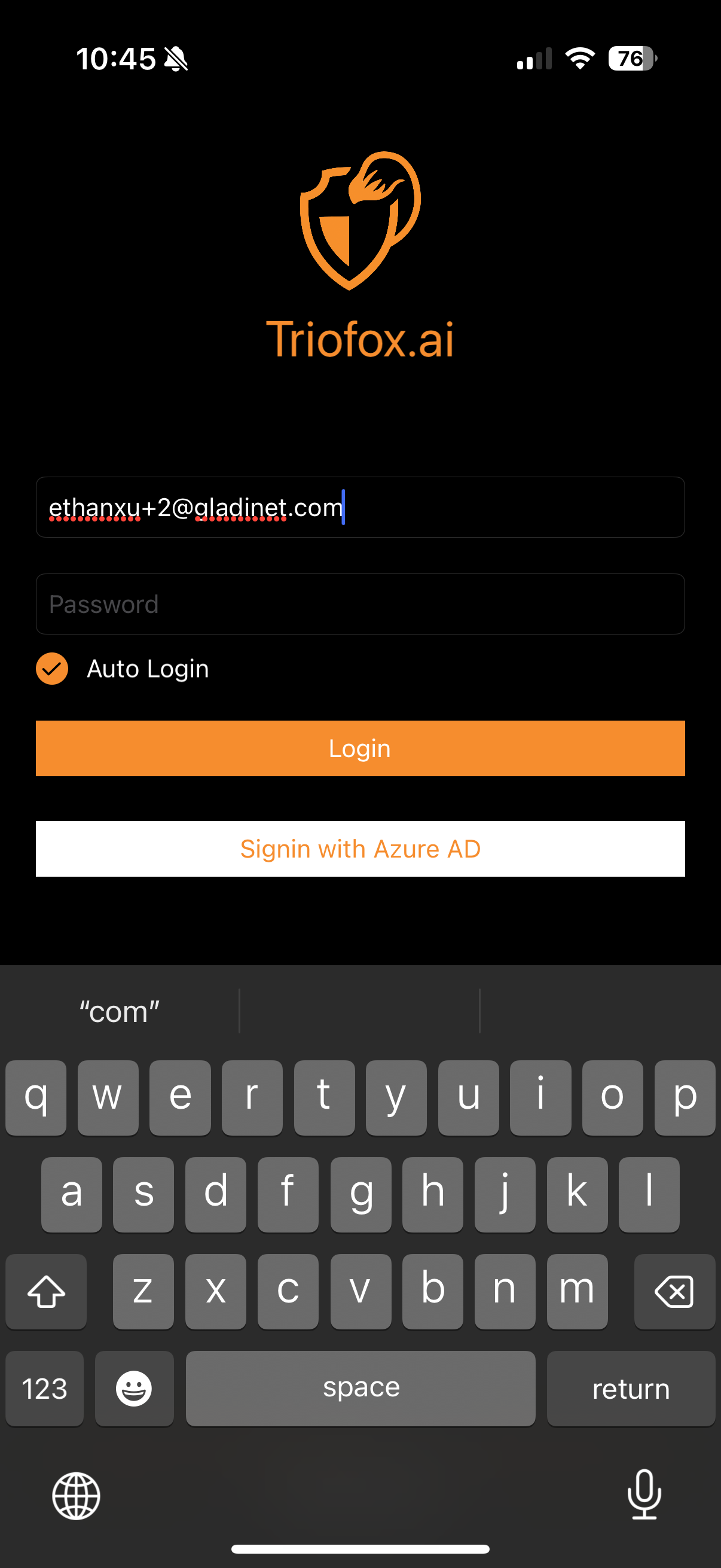The height and width of the screenshot is (1568, 721).
Task: Tap the shift key
Action: [46, 1291]
